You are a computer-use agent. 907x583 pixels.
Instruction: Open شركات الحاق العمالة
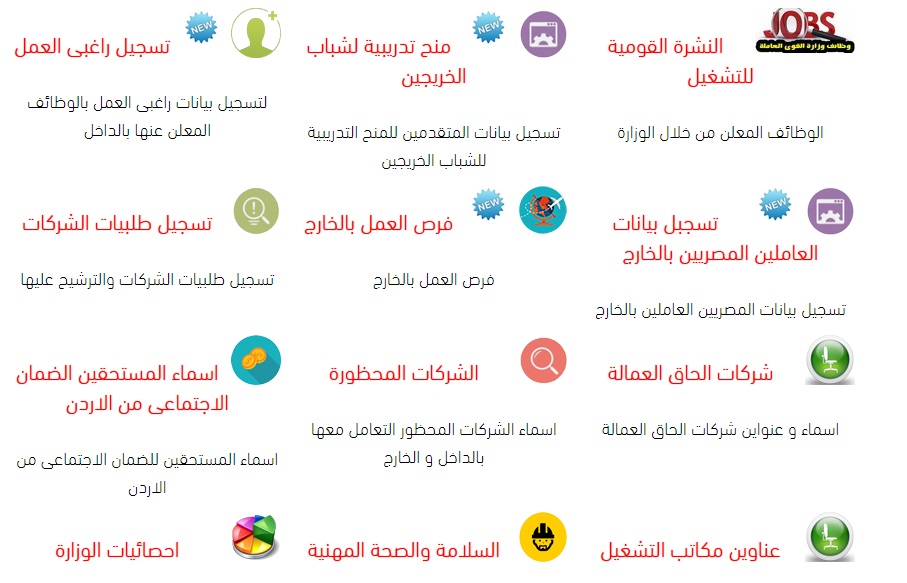[x=690, y=374]
